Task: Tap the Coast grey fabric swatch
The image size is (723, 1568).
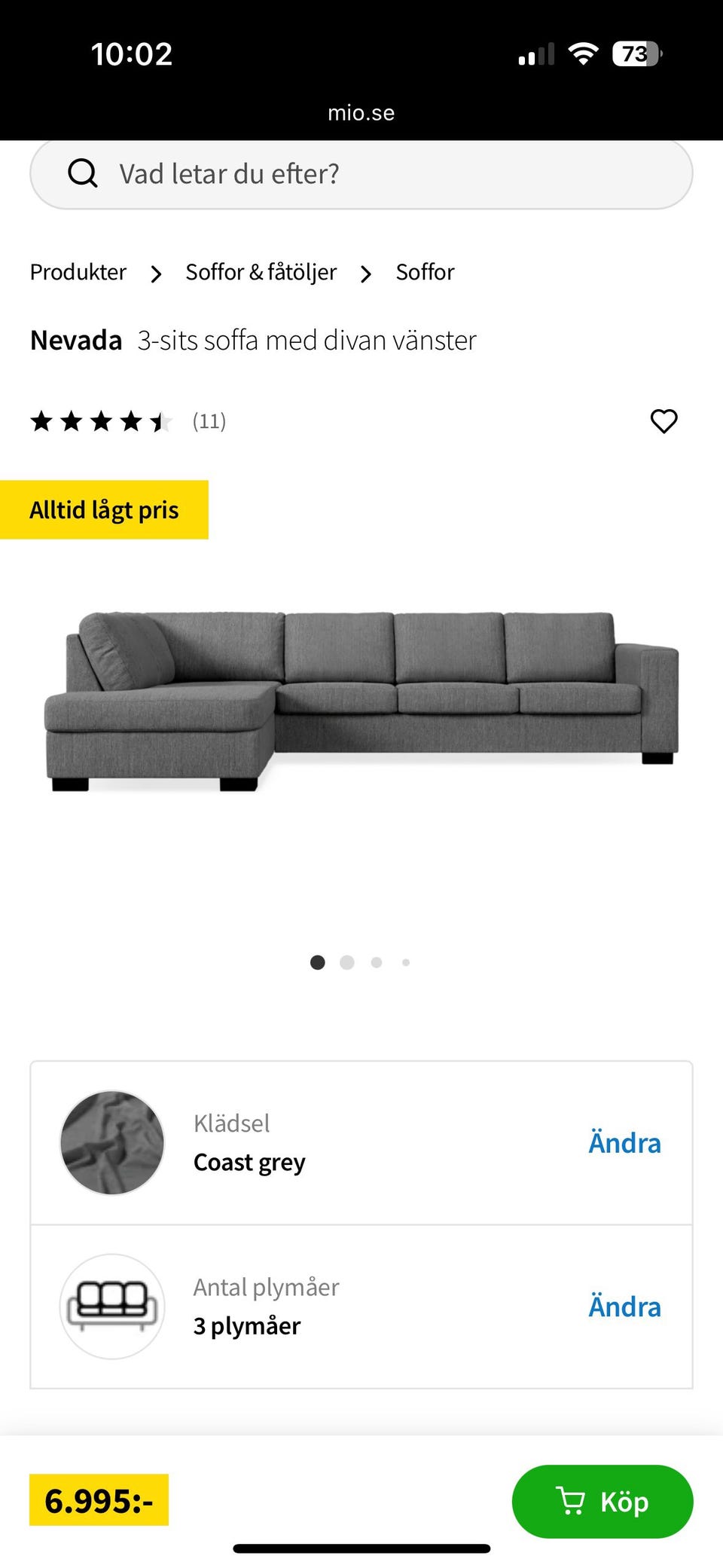Action: pos(111,1142)
